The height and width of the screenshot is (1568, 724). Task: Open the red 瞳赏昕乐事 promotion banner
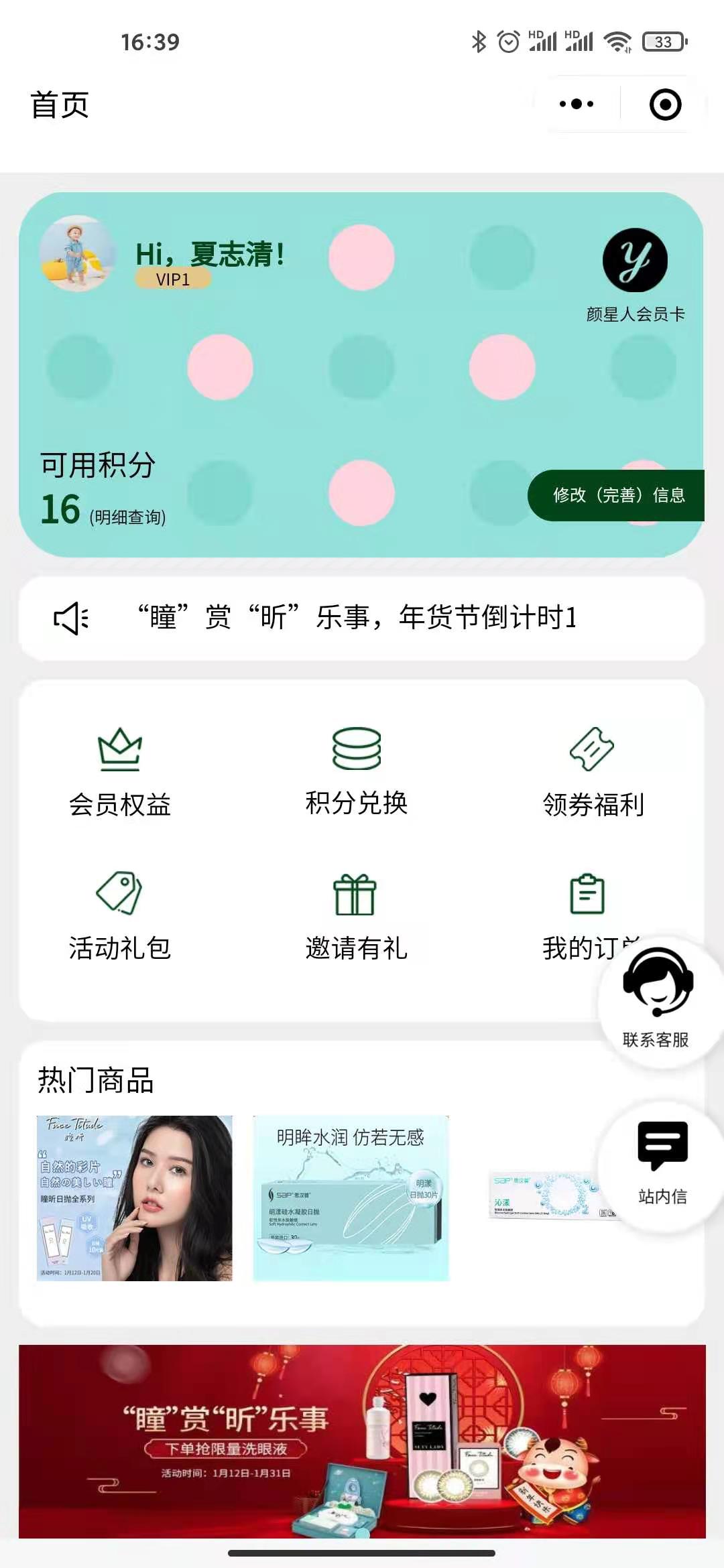(362, 1441)
